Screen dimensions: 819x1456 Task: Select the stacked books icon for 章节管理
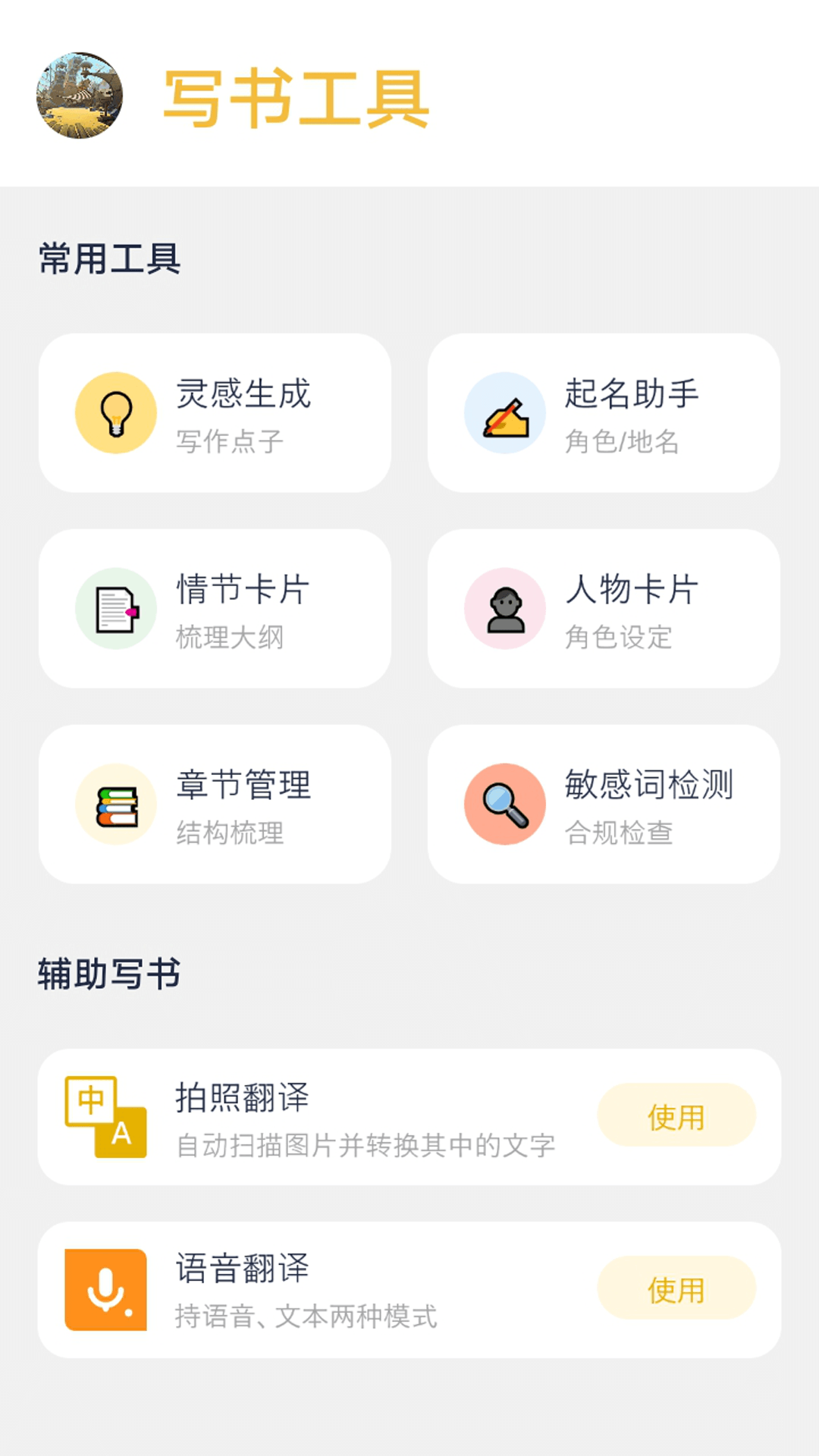pos(115,804)
